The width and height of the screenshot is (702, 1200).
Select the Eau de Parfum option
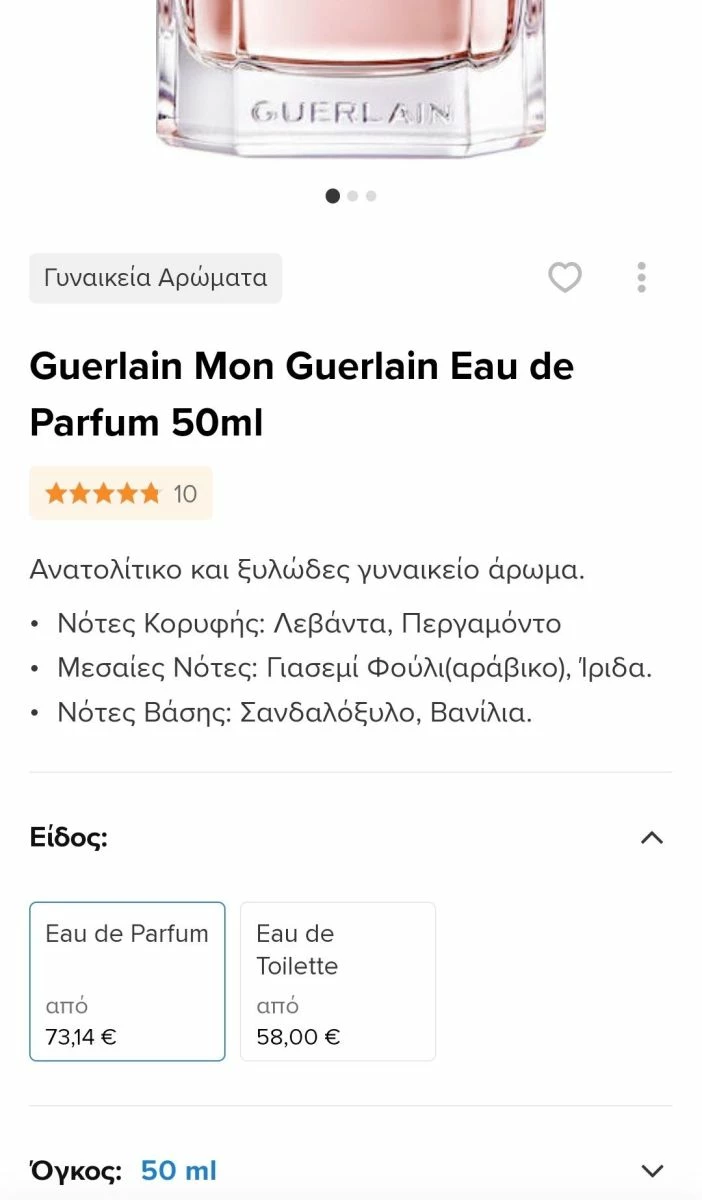coord(127,981)
